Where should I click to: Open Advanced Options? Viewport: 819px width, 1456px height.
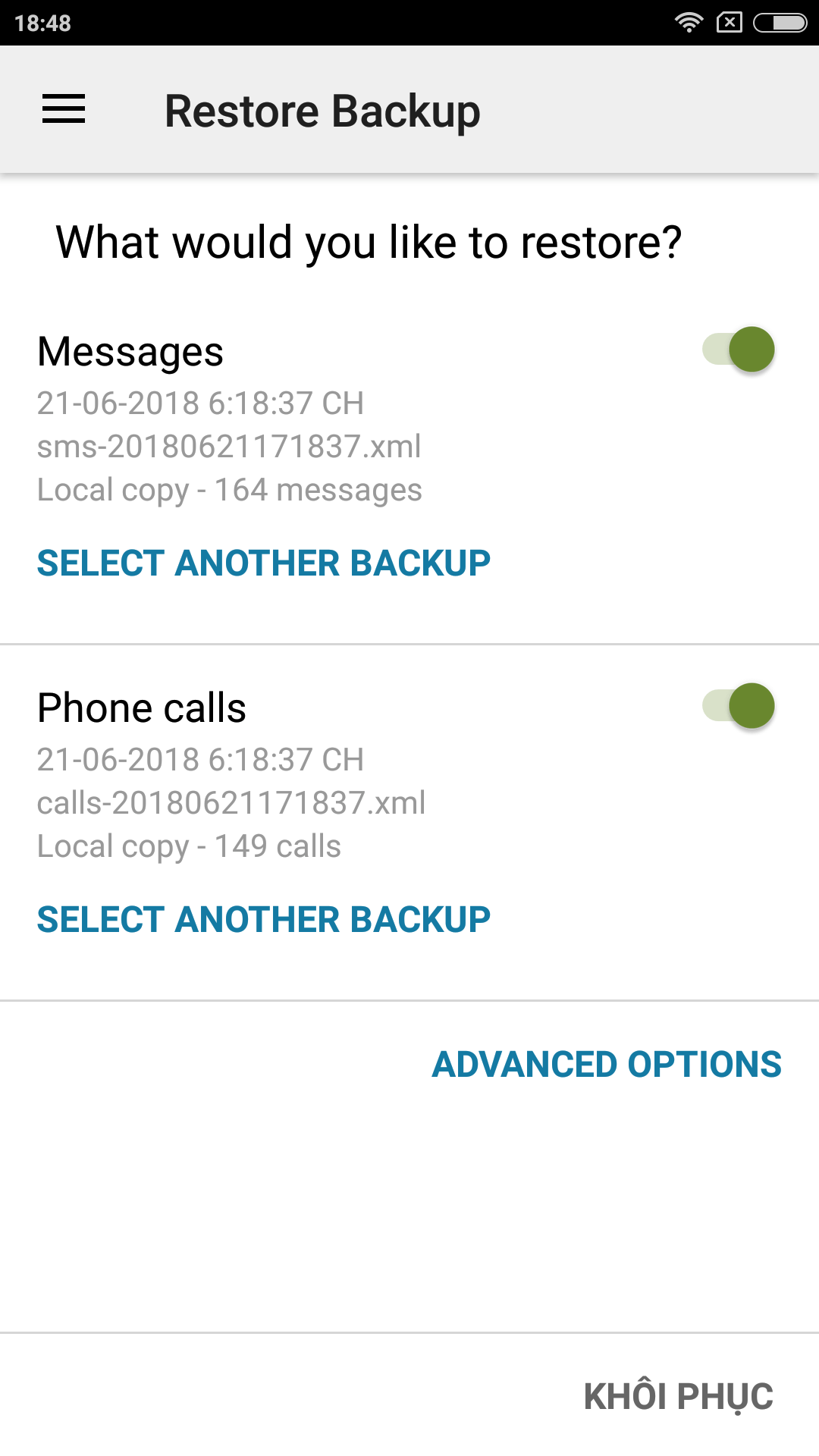[606, 1065]
